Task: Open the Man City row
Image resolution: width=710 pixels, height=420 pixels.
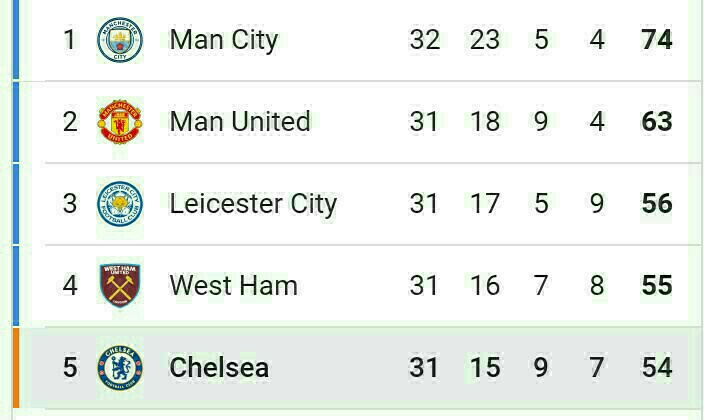Action: point(224,40)
